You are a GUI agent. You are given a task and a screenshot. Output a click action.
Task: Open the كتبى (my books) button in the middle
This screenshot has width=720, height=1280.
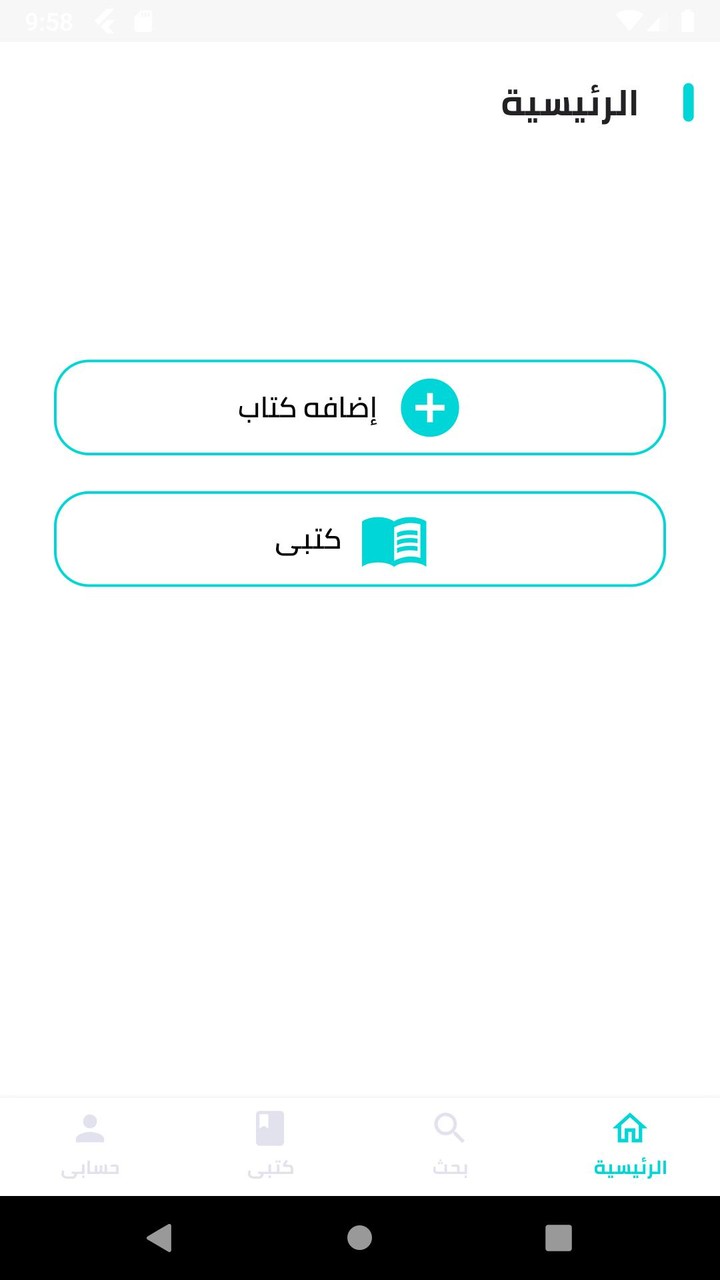[x=360, y=539]
